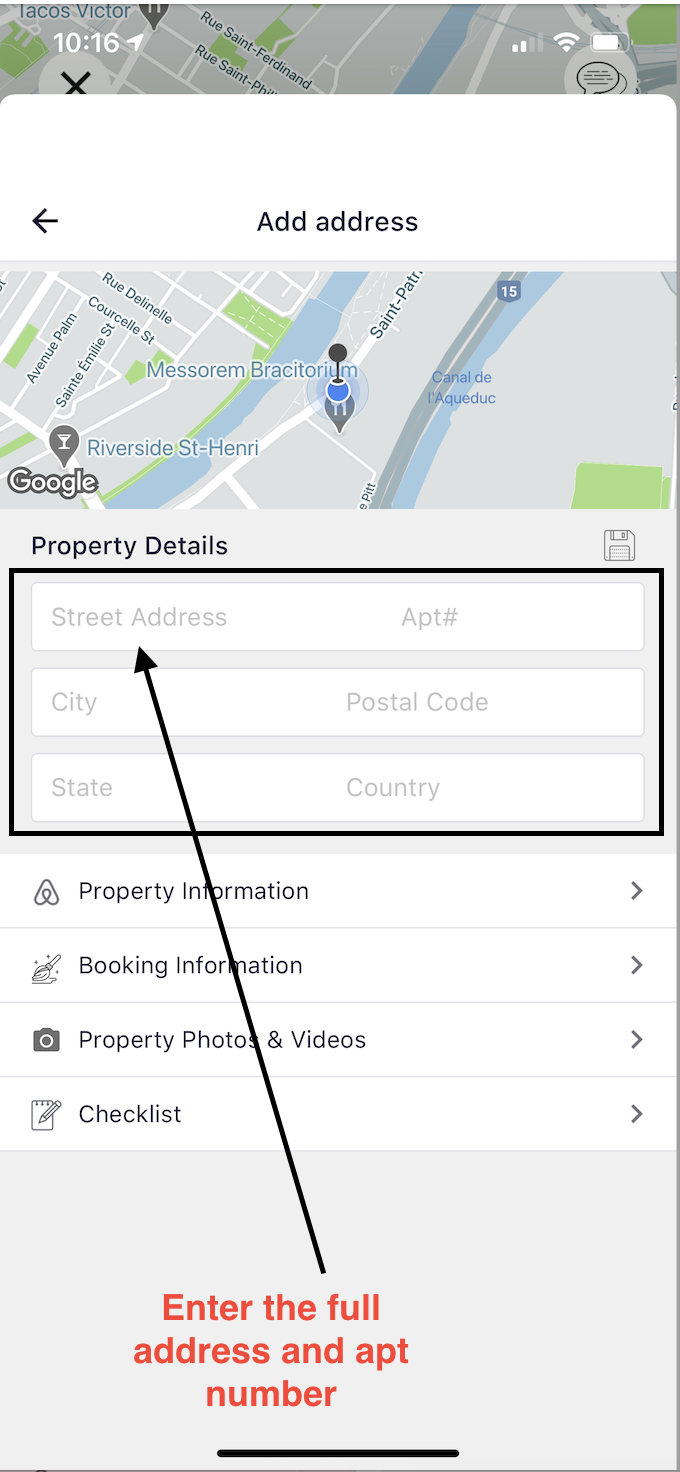The height and width of the screenshot is (1472, 680).
Task: Tap the Riverside St-Henri marker on the map
Action: tap(65, 445)
